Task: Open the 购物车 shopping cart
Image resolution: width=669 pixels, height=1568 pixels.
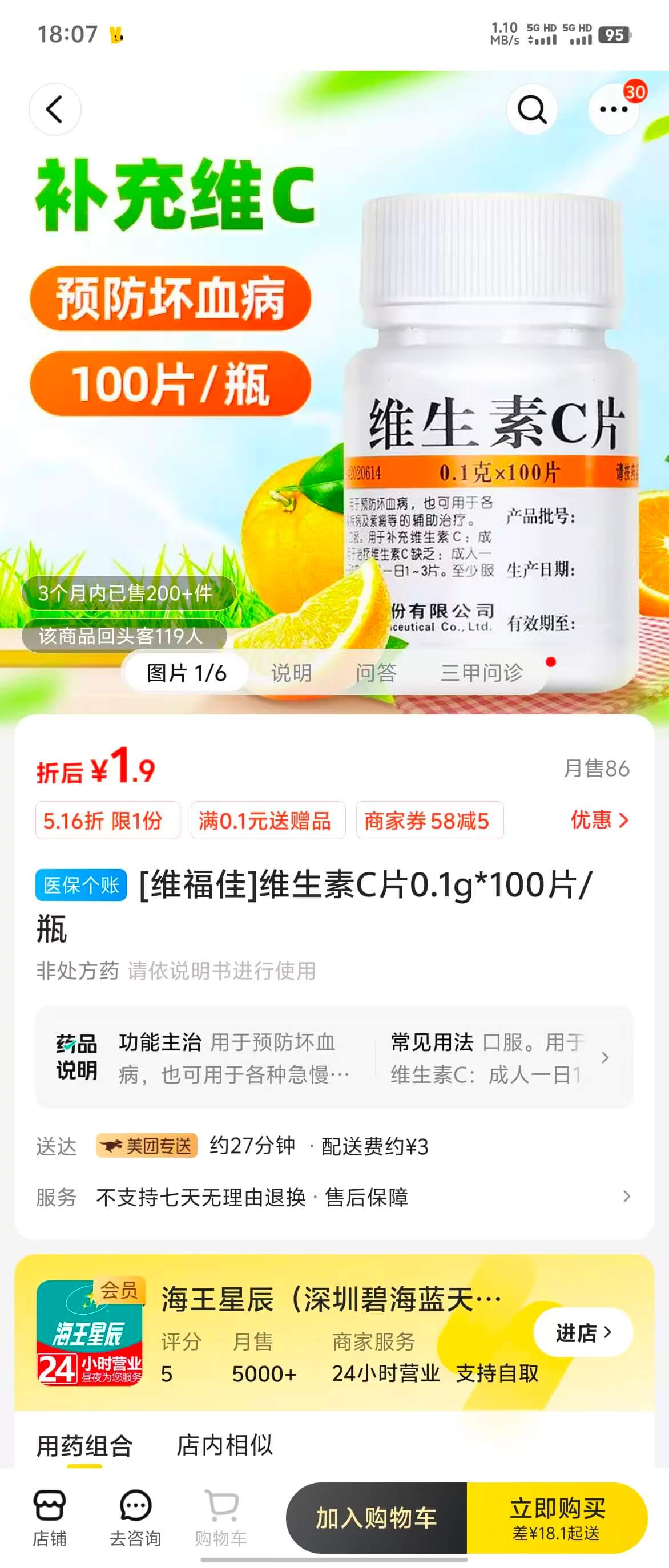Action: tap(221, 1517)
